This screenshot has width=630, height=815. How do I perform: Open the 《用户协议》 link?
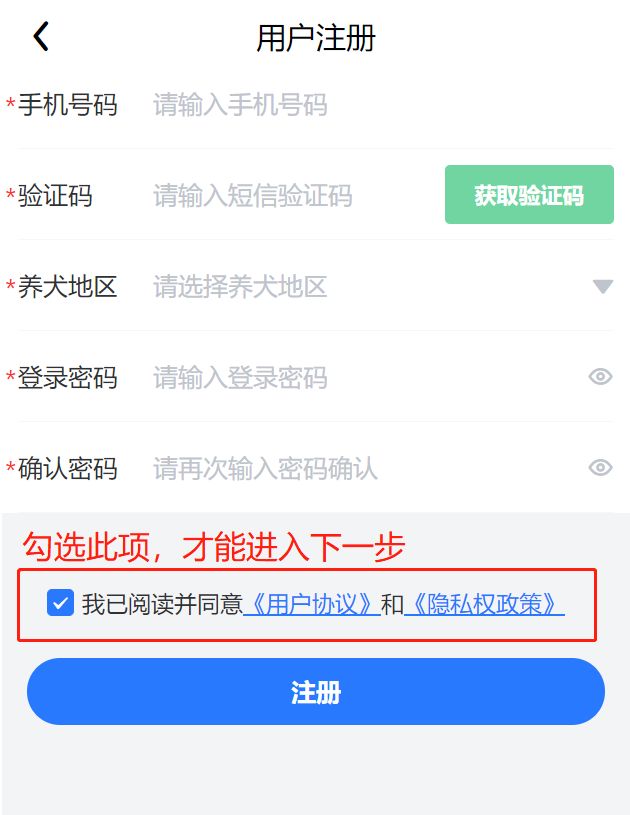311,604
